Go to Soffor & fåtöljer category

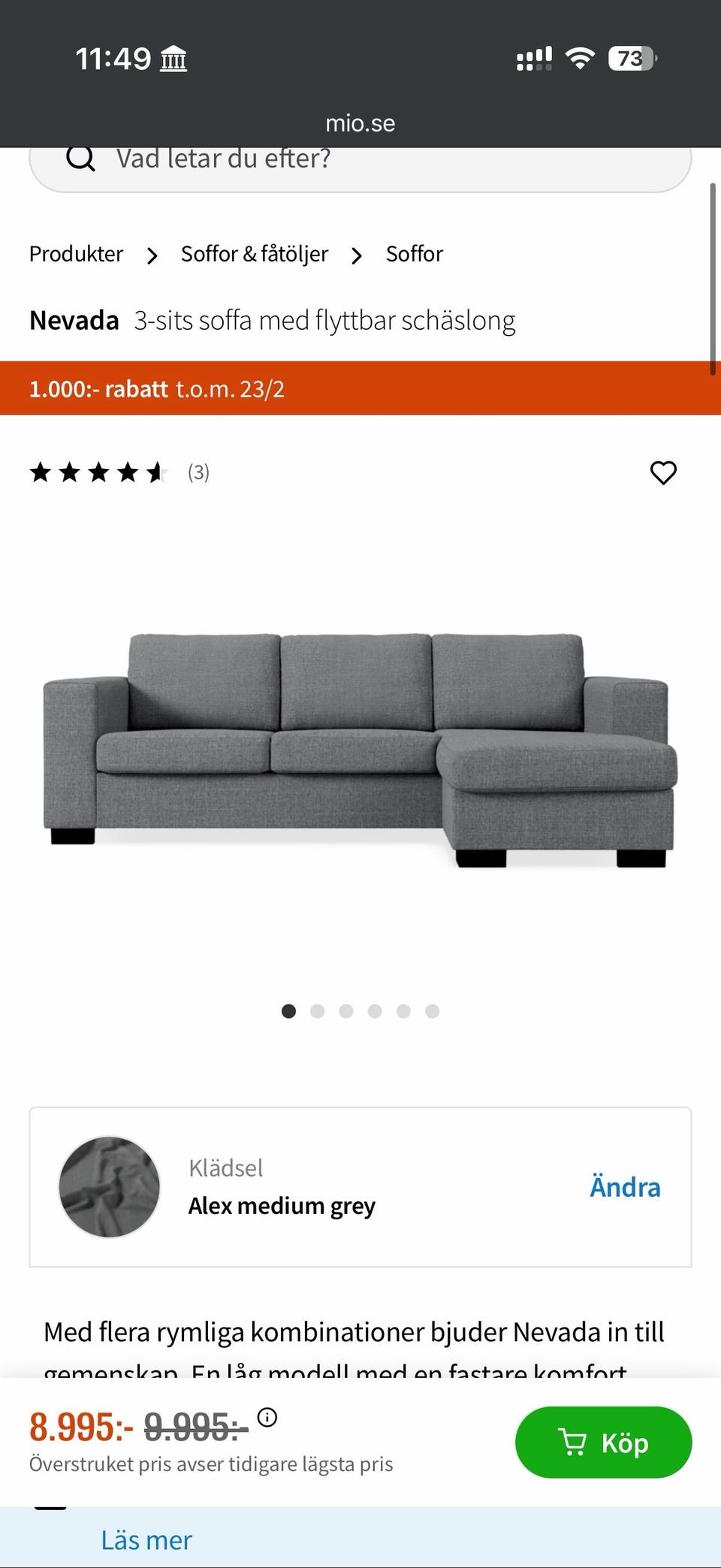tap(254, 254)
